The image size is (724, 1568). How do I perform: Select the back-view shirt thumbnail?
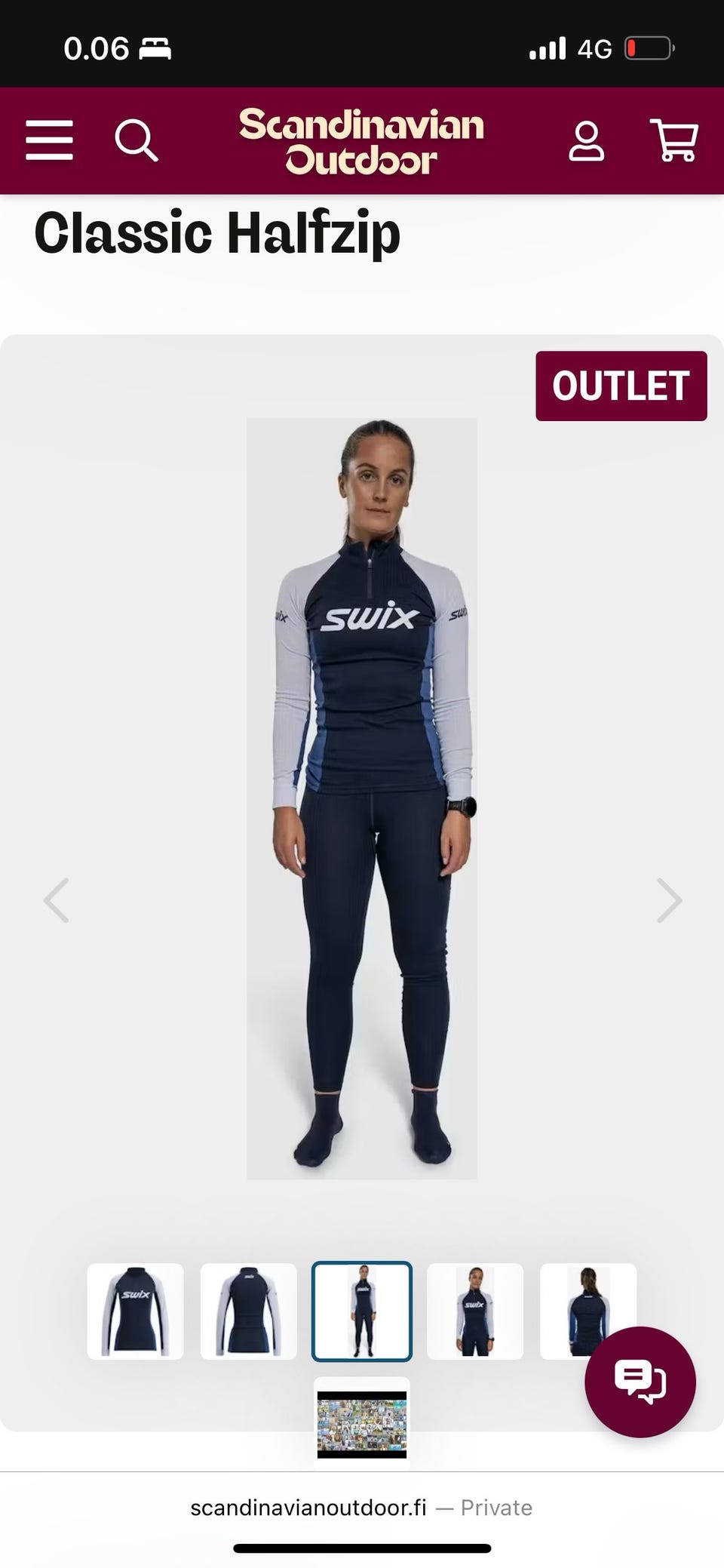point(249,1311)
